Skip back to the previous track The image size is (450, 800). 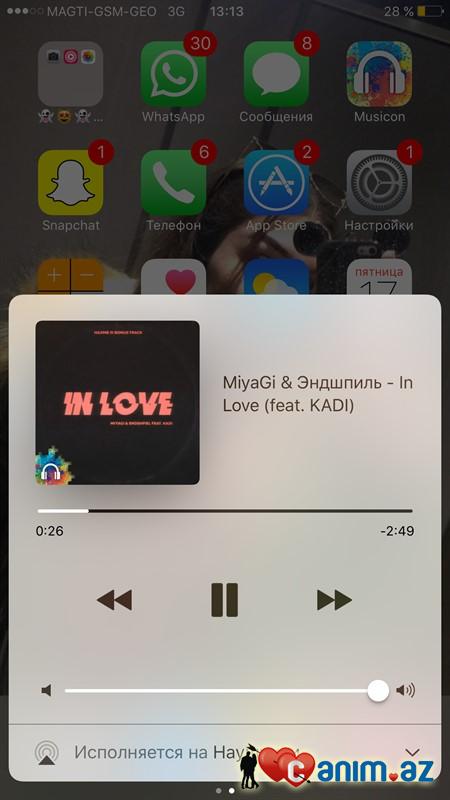[x=114, y=600]
